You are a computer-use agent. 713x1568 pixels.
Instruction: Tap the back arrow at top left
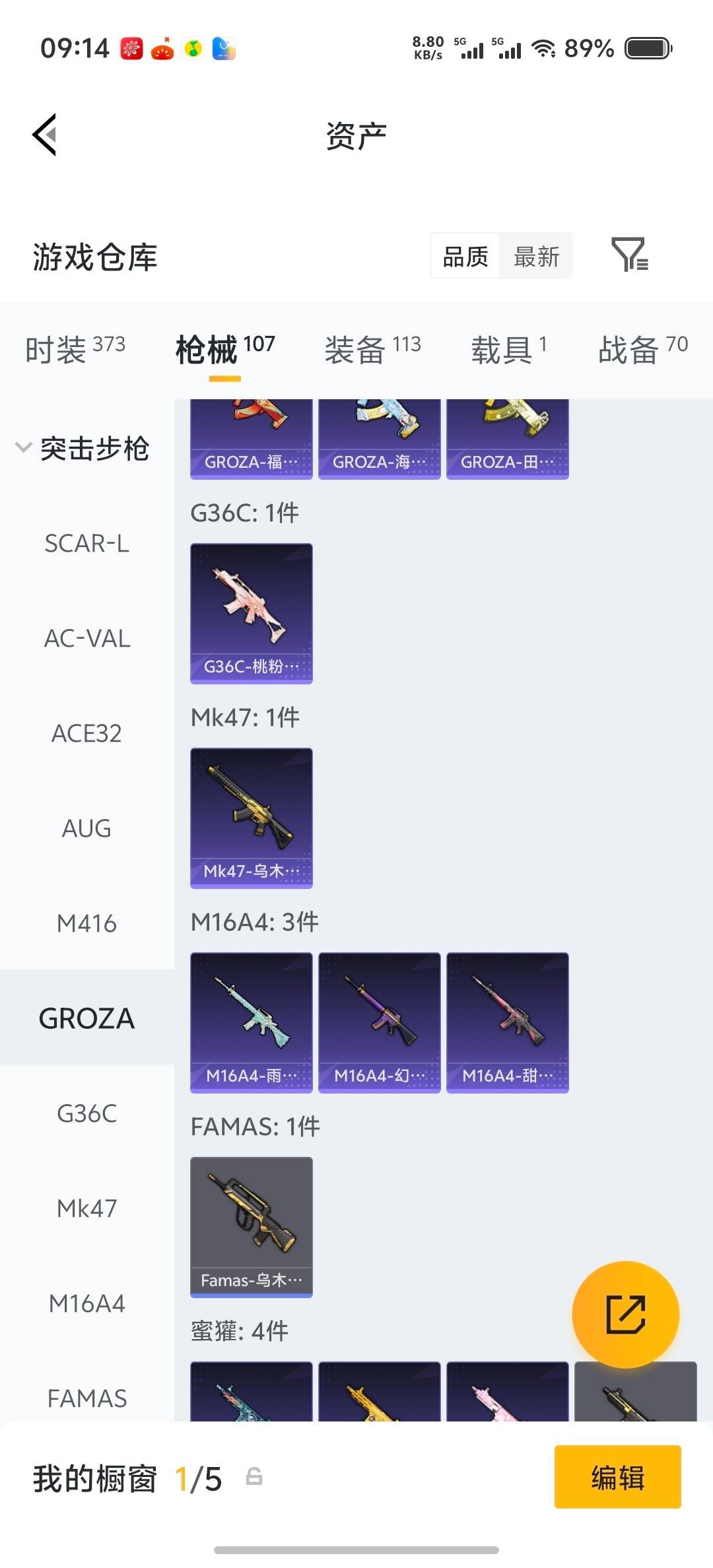44,134
